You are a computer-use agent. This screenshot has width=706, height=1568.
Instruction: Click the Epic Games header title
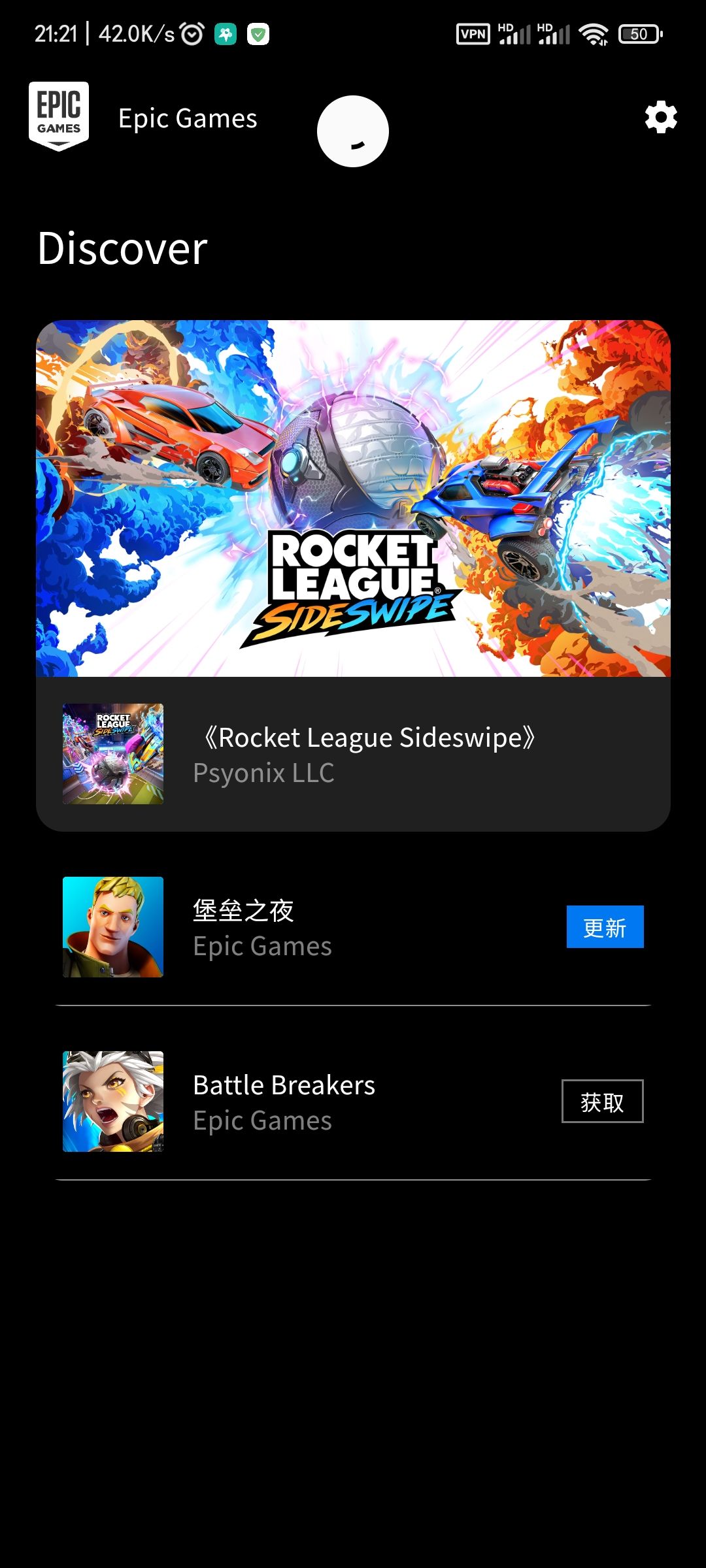point(187,118)
